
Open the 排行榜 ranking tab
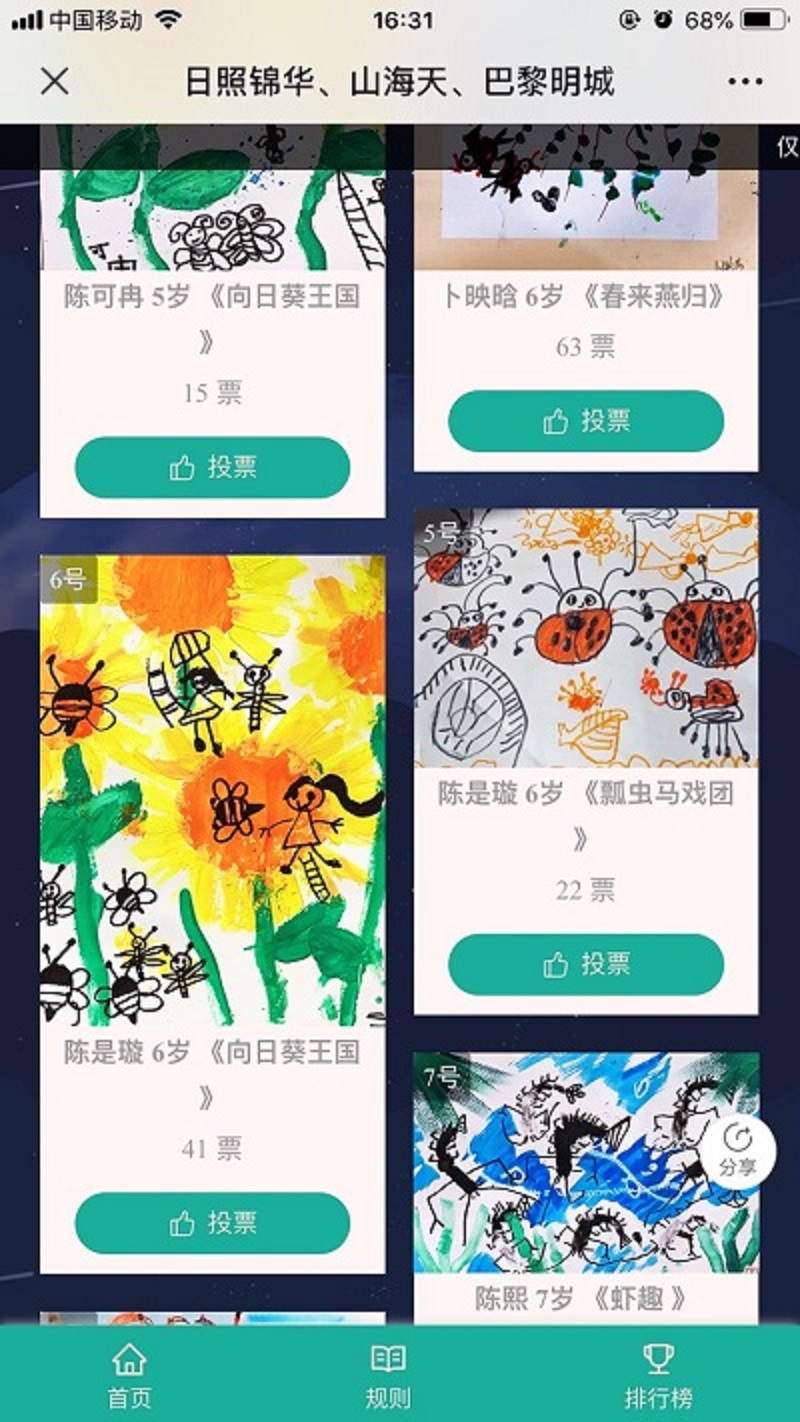[658, 1376]
